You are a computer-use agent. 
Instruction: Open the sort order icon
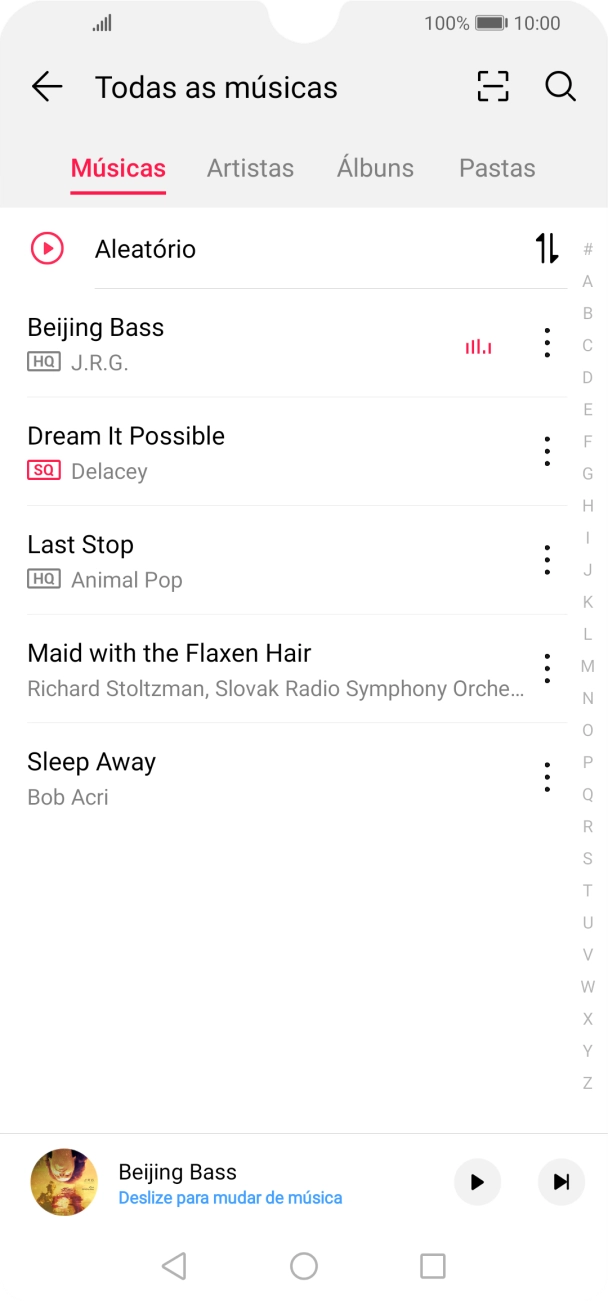coord(547,248)
